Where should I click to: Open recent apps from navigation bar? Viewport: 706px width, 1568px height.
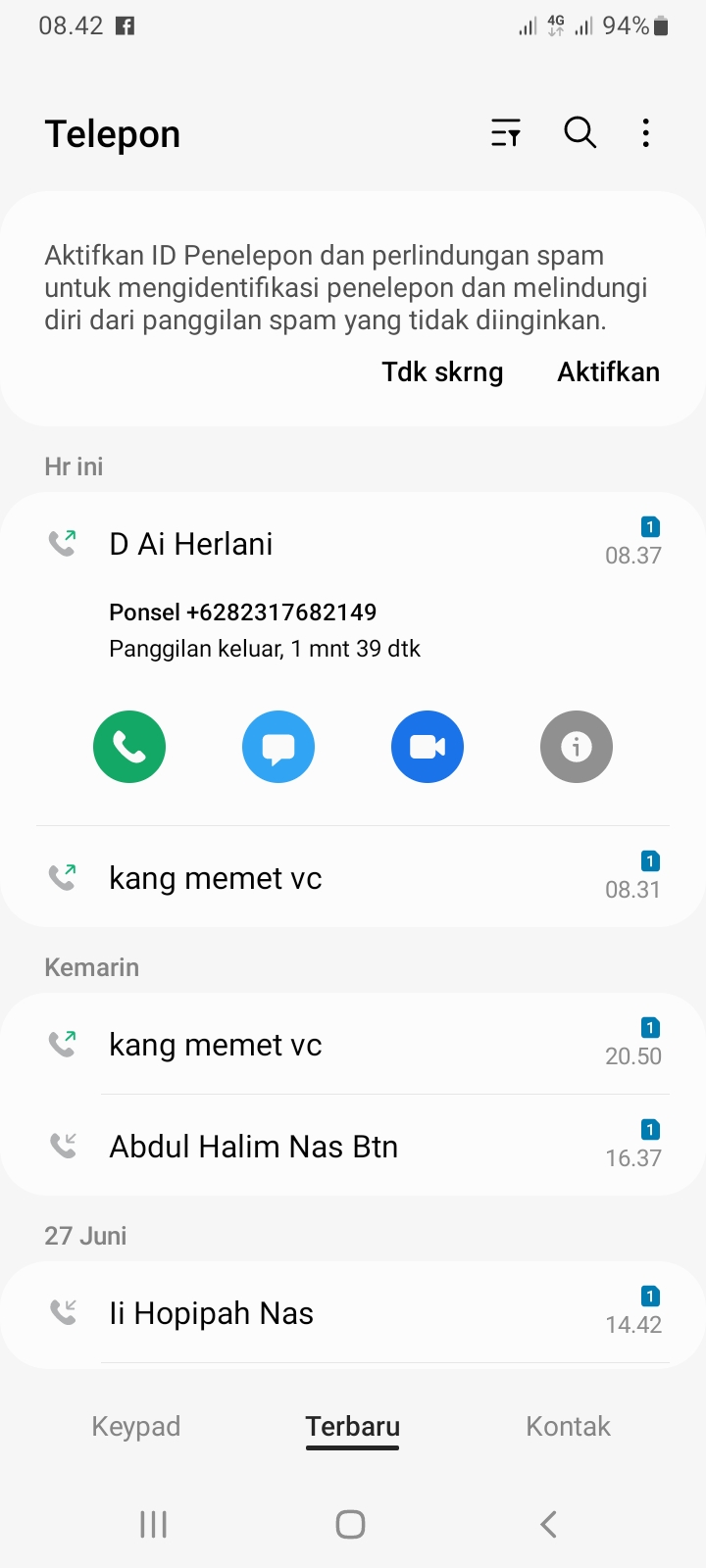(x=154, y=1524)
